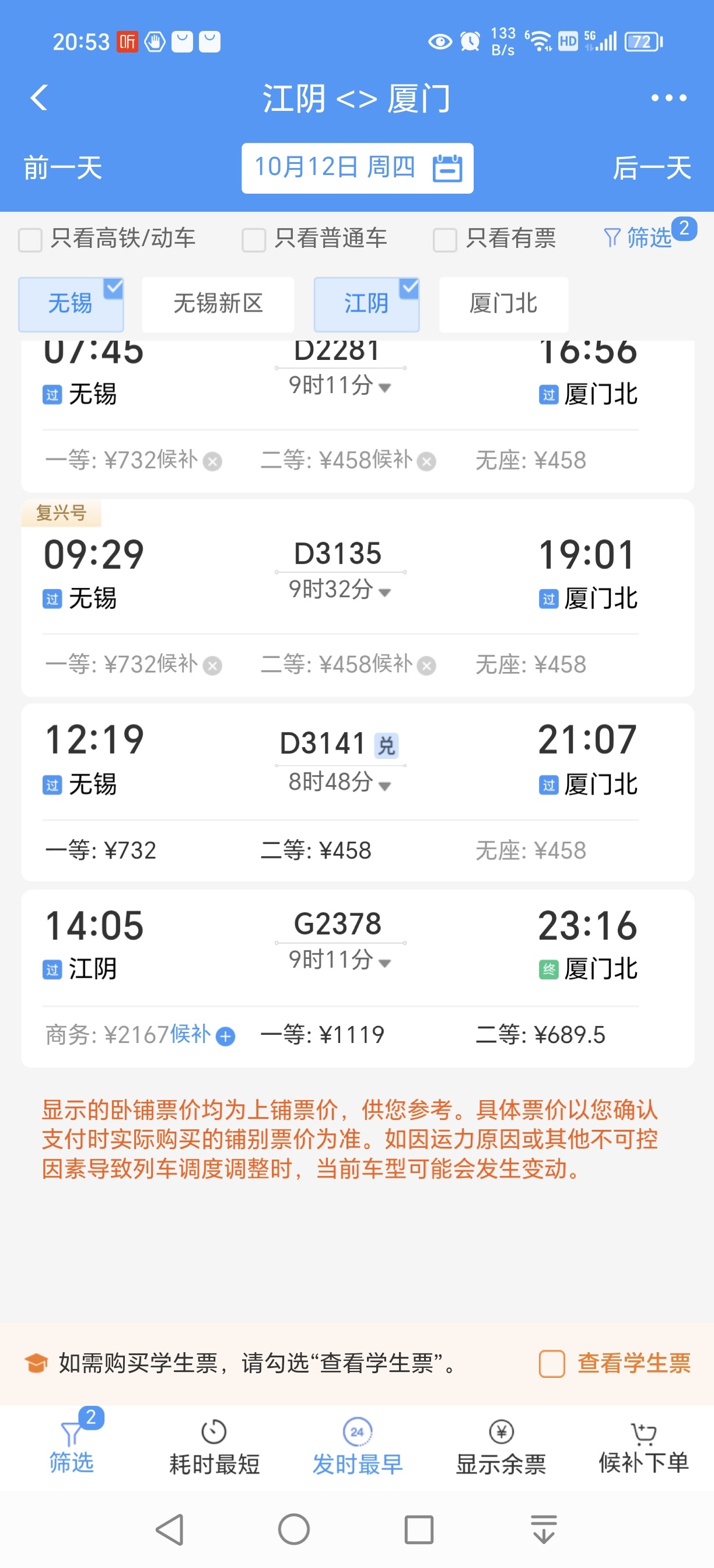Viewport: 714px width, 1568px height.
Task: Expand stop details for train G2378
Action: pyautogui.click(x=339, y=960)
